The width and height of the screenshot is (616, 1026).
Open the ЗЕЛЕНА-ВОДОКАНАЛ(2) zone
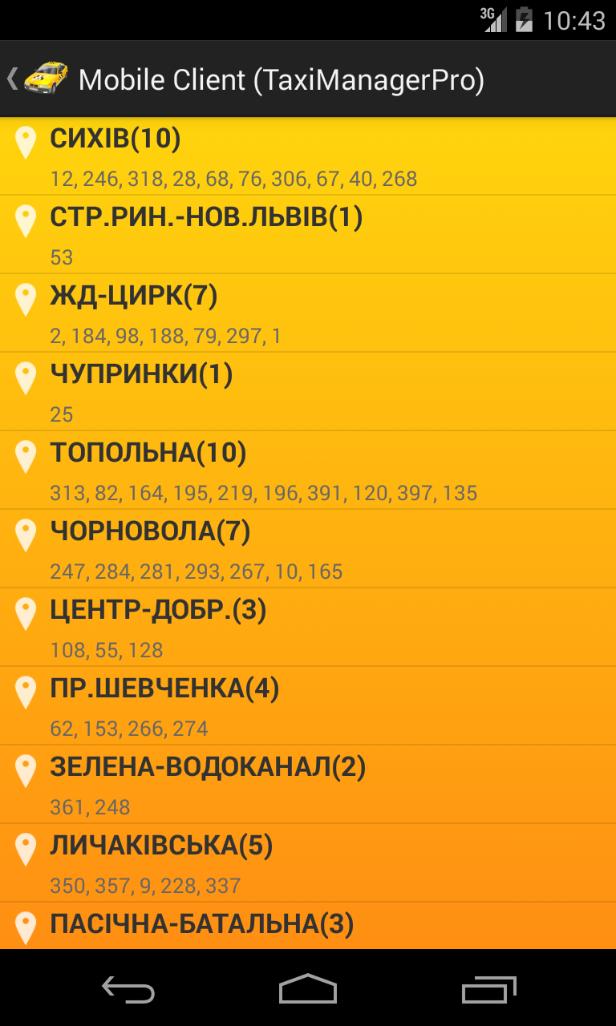[308, 786]
